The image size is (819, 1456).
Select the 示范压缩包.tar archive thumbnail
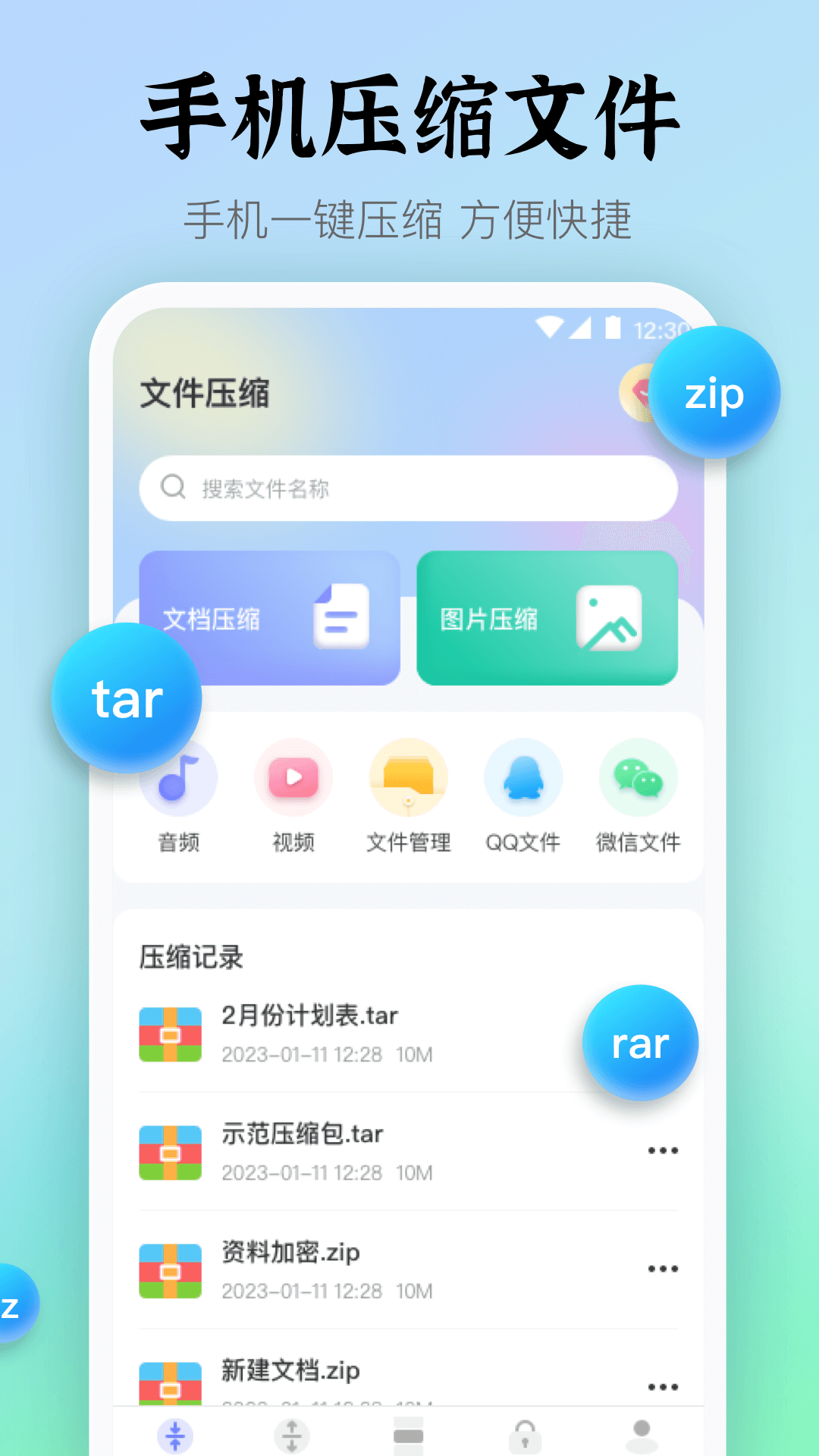170,1151
